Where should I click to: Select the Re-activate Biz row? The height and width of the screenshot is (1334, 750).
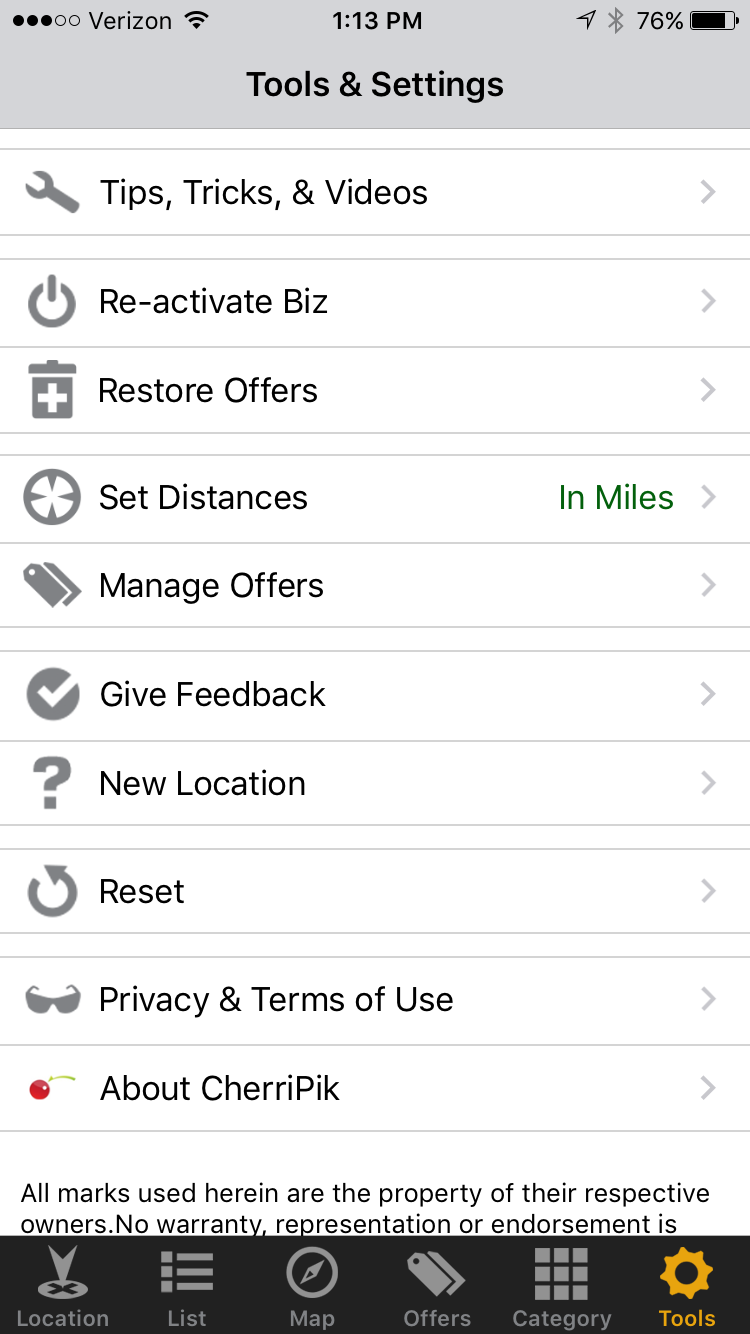[x=375, y=302]
